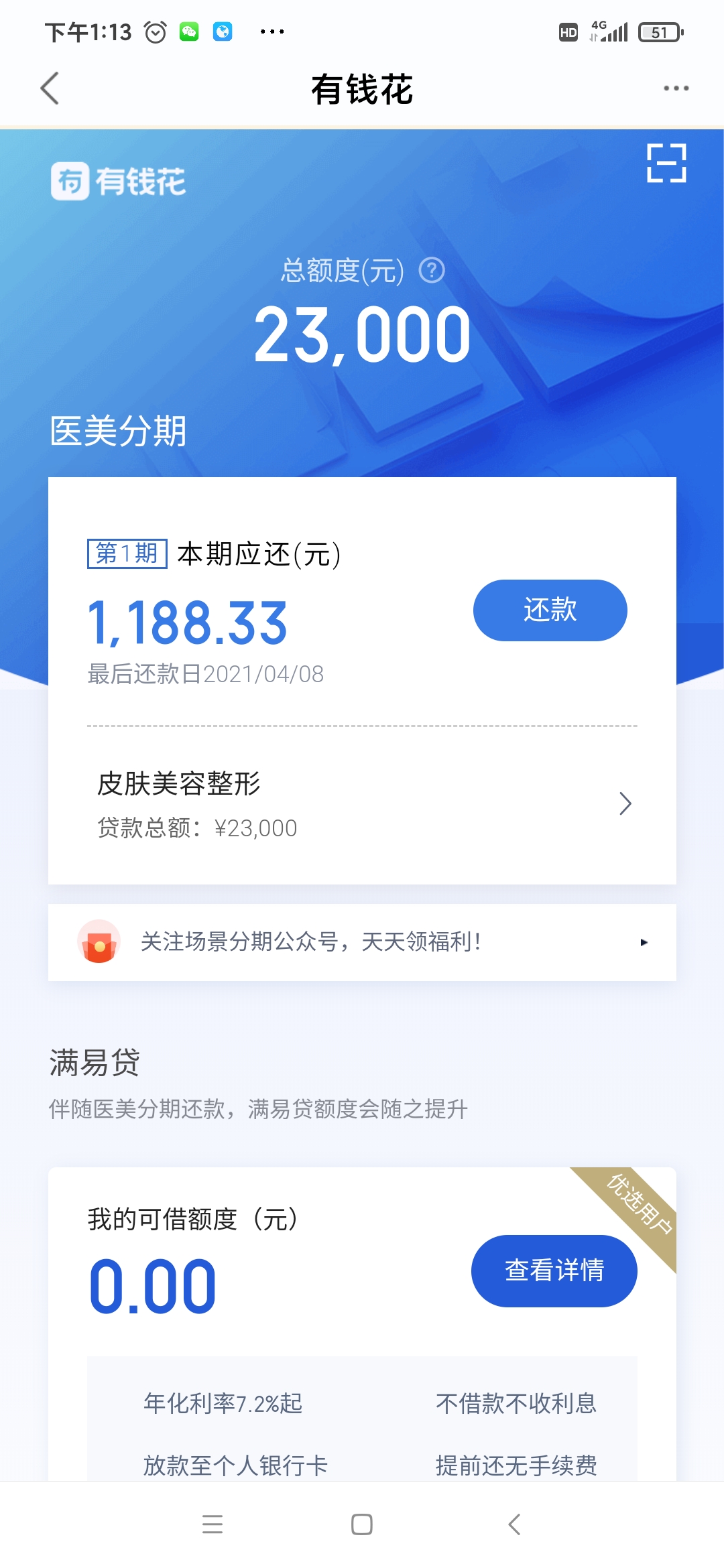Tap the browser globe icon in the status bar
The width and height of the screenshot is (724, 1568).
click(223, 31)
